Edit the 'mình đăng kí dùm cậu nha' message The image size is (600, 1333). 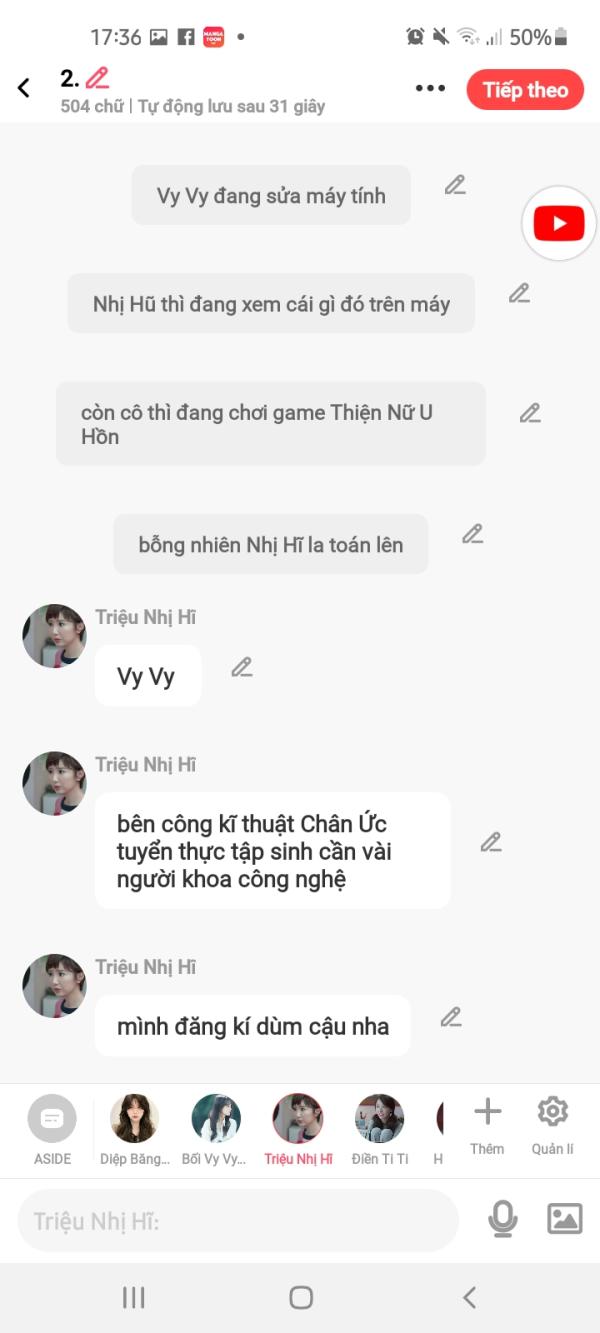pyautogui.click(x=451, y=1017)
